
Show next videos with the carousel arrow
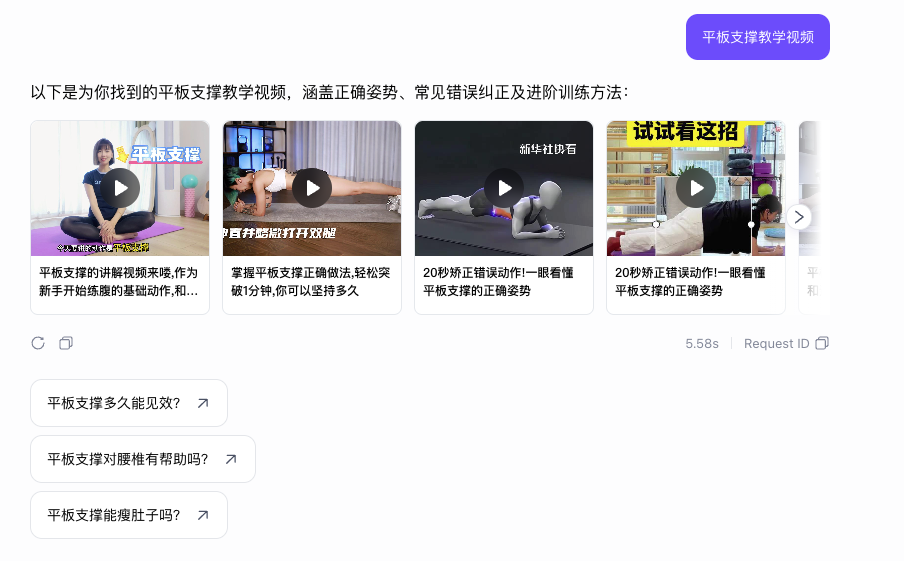[798, 217]
